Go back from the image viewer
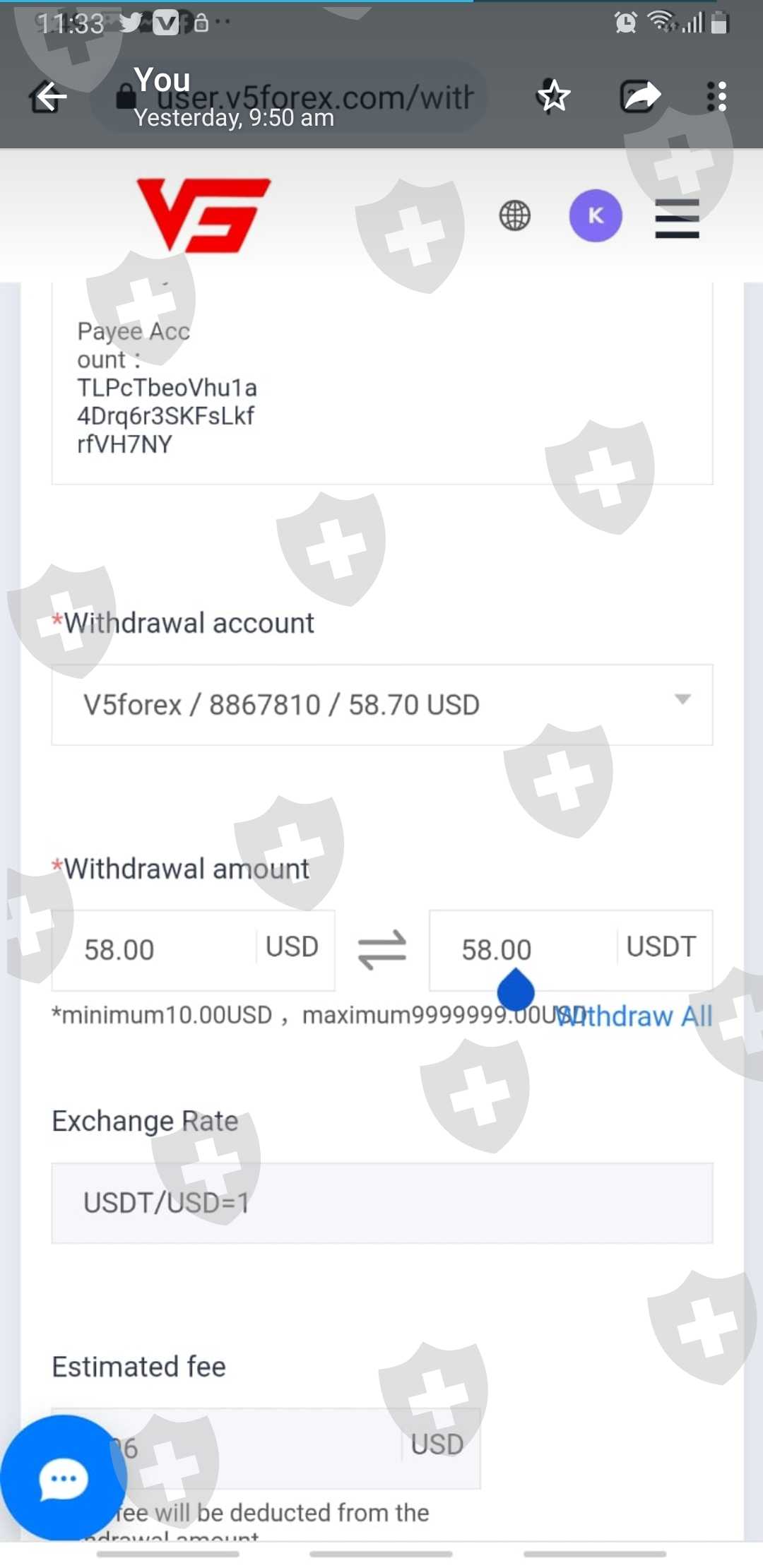Image resolution: width=763 pixels, height=1568 pixels. click(49, 97)
